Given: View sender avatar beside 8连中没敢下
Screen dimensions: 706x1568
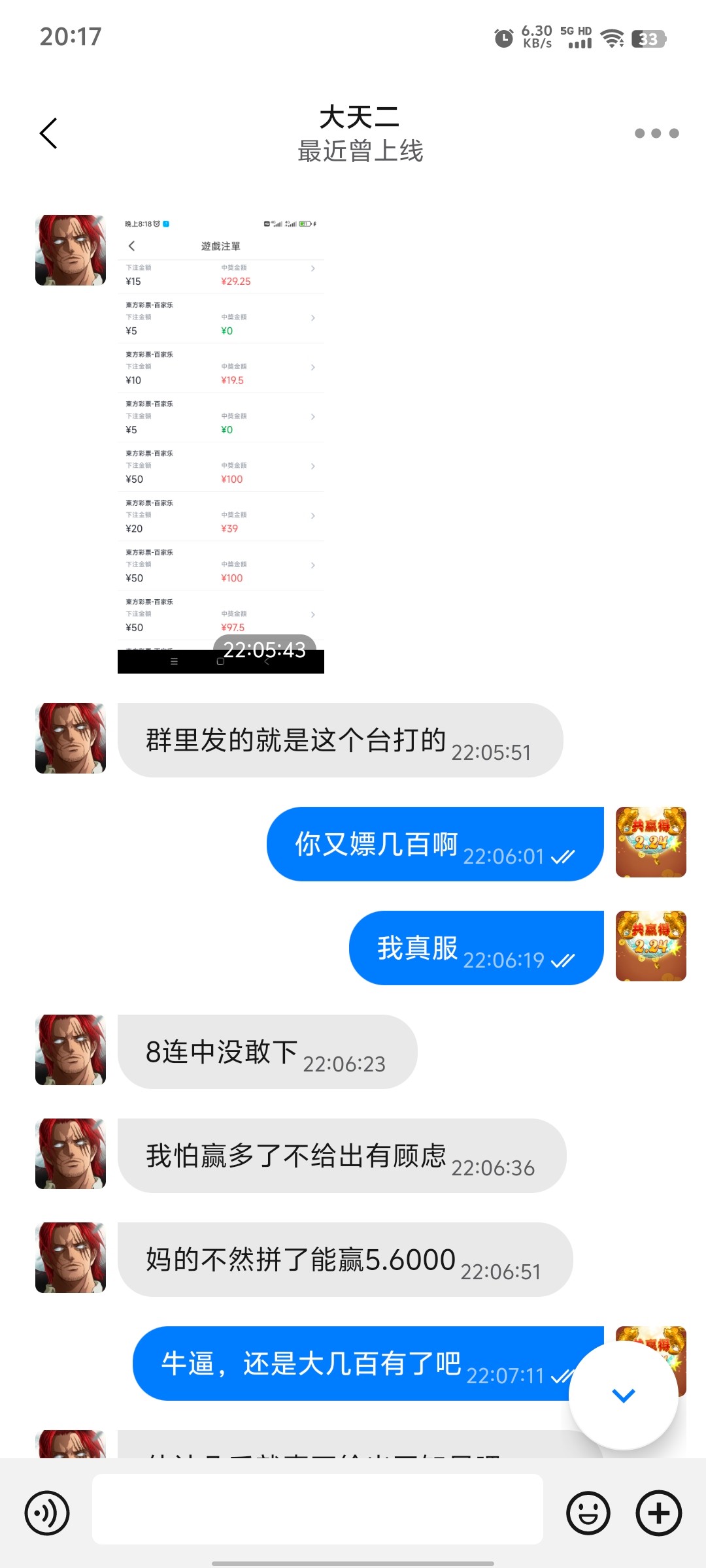Looking at the screenshot, I should (71, 1050).
